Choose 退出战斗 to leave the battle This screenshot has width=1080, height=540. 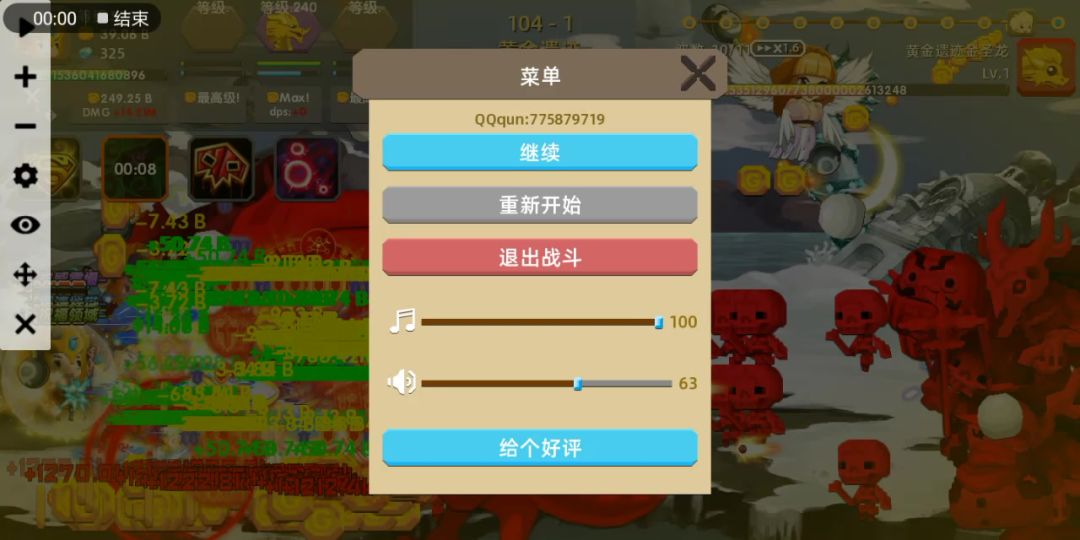click(539, 257)
